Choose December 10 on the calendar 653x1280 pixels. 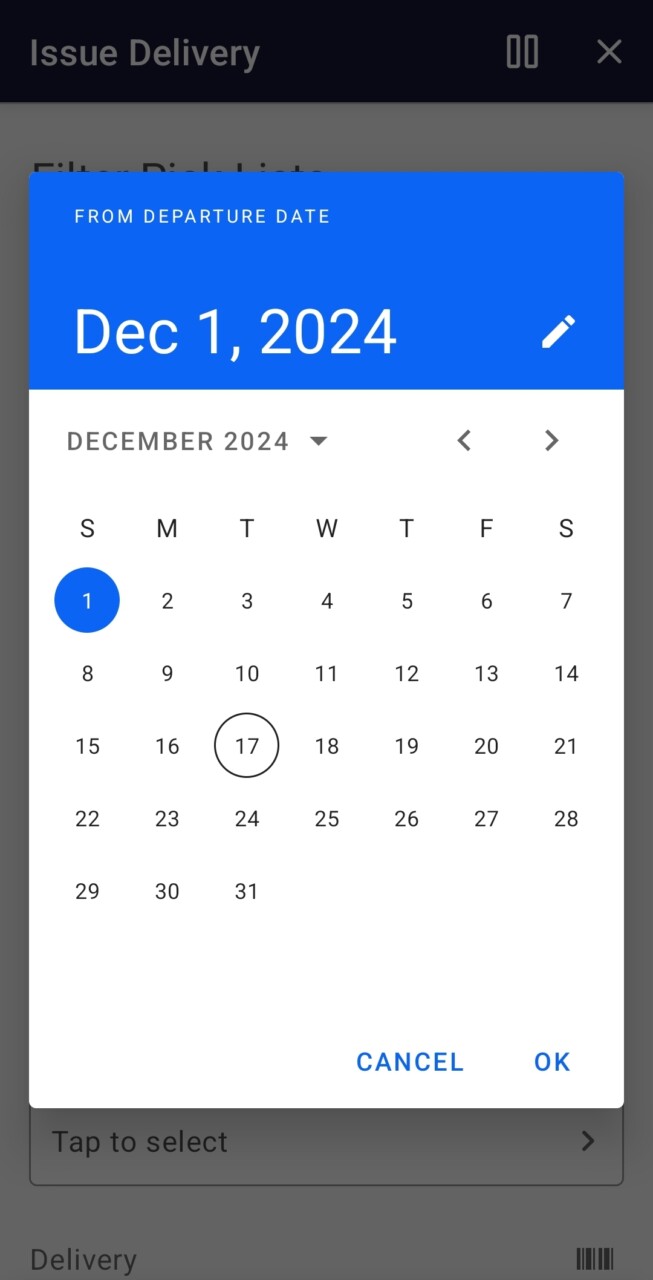247,674
